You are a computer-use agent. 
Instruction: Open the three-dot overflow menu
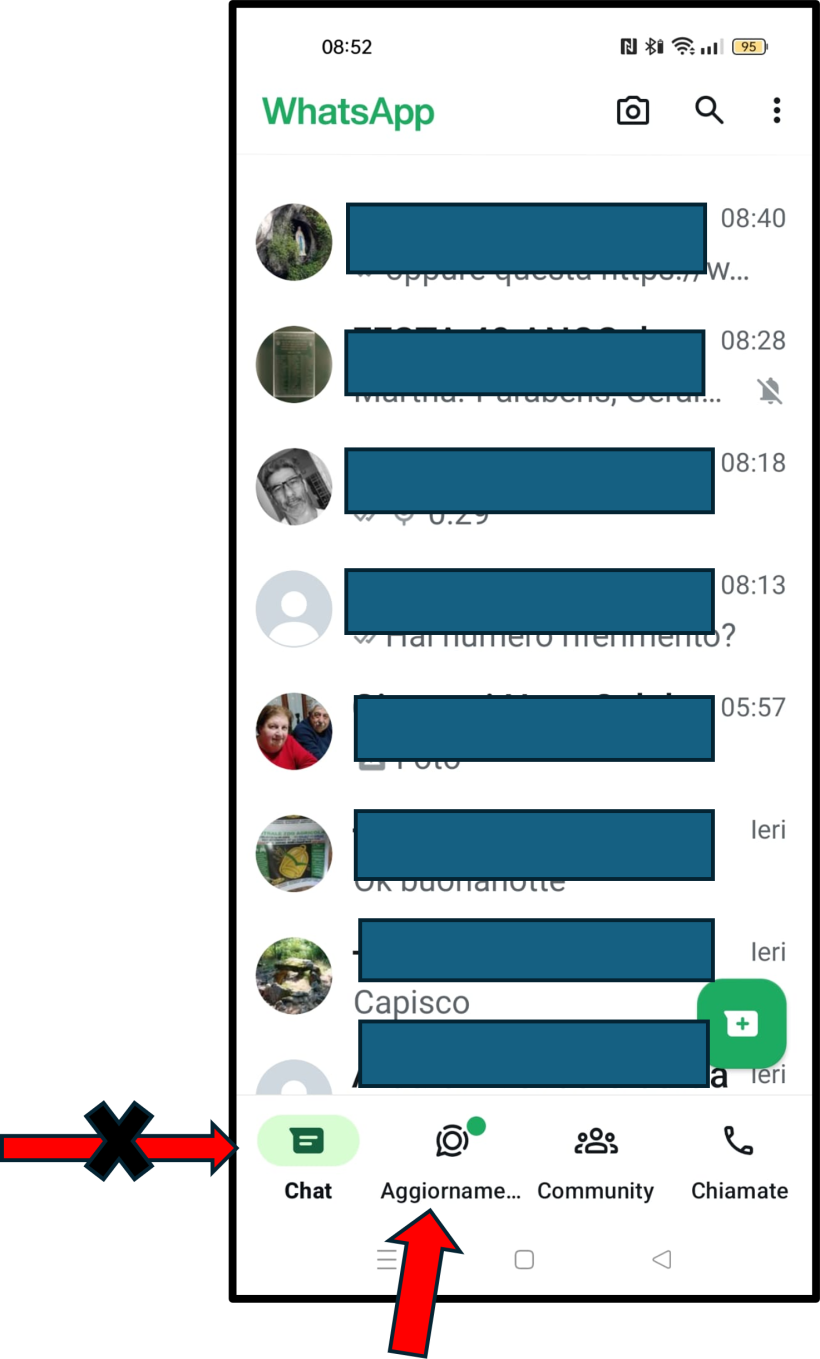click(777, 110)
